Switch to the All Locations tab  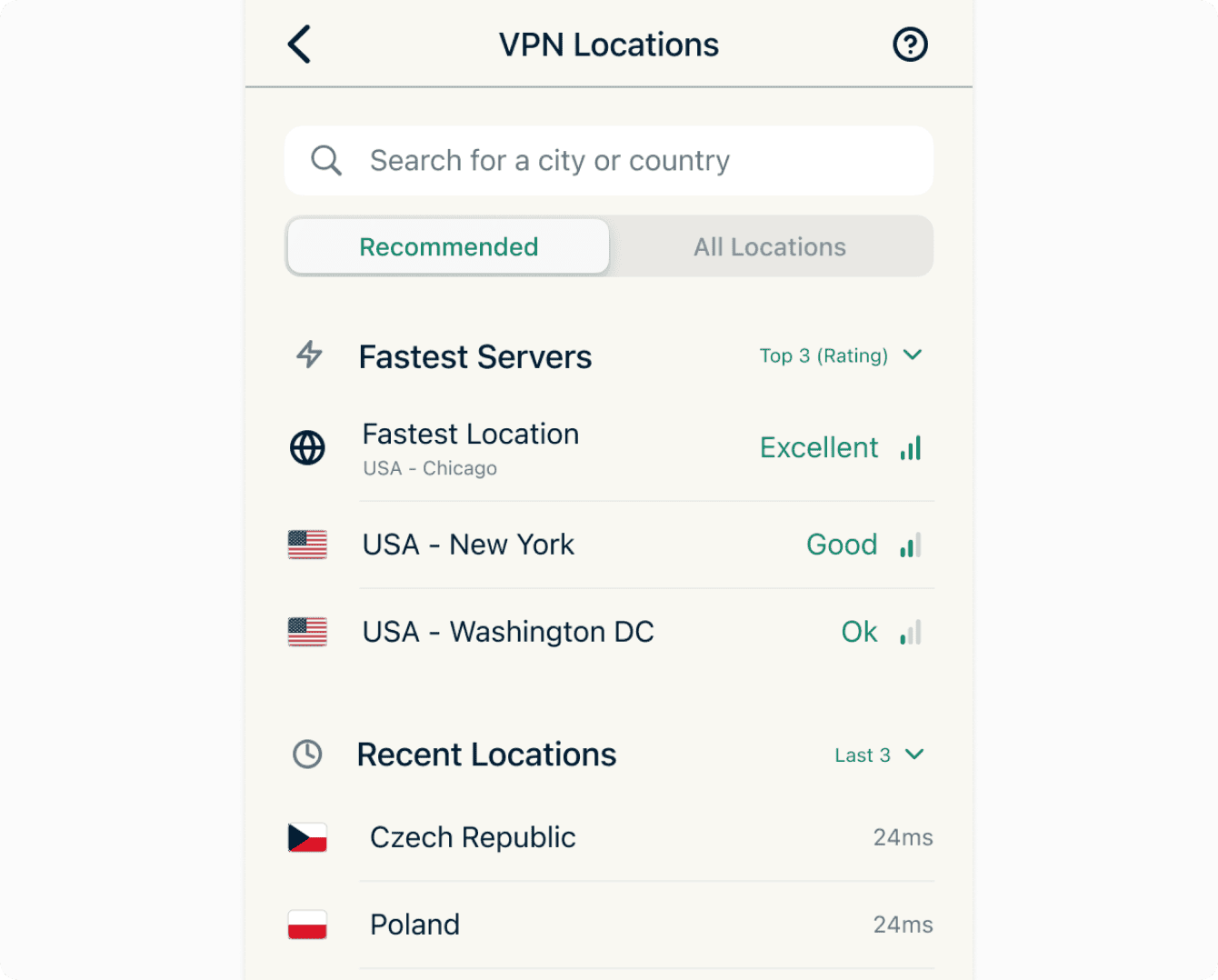(770, 246)
